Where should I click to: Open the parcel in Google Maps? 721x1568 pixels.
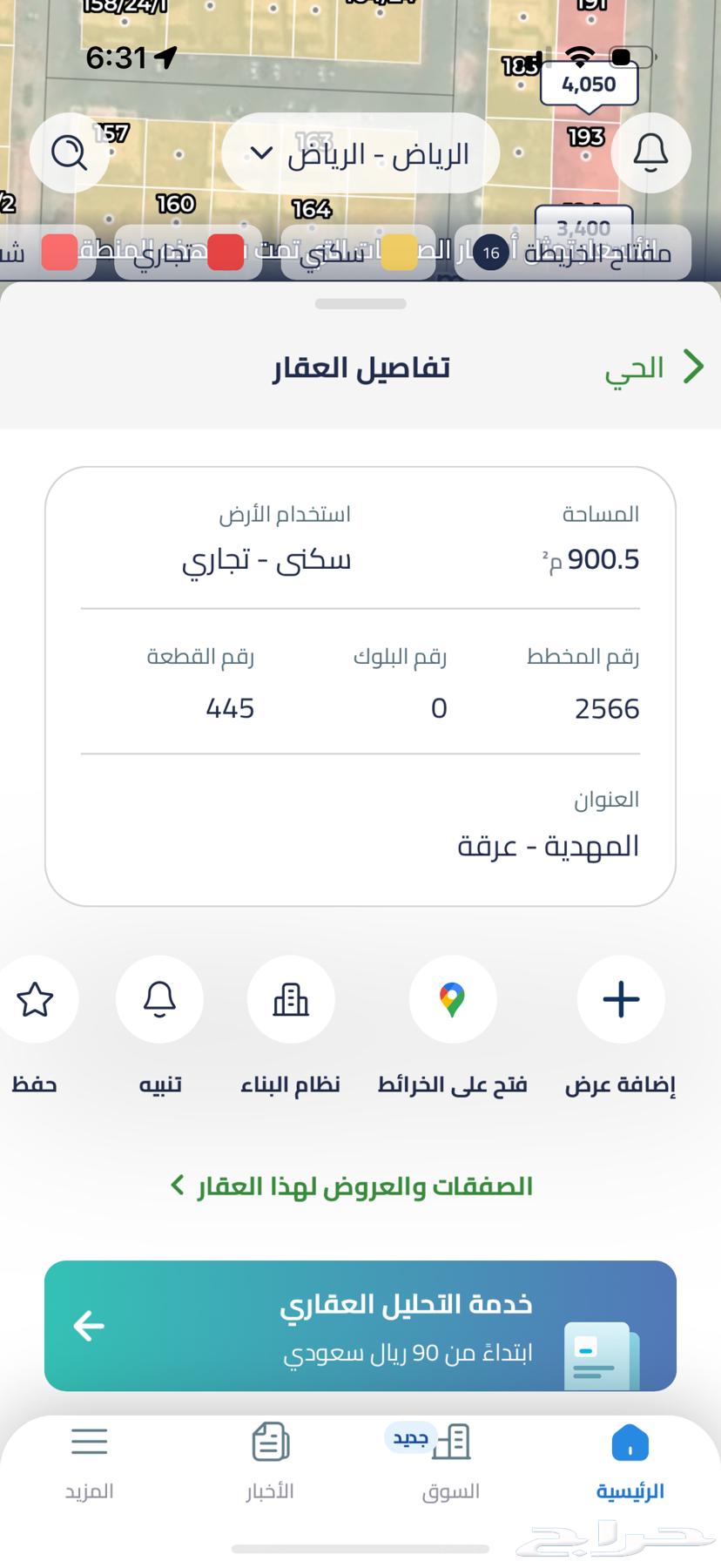[453, 1000]
